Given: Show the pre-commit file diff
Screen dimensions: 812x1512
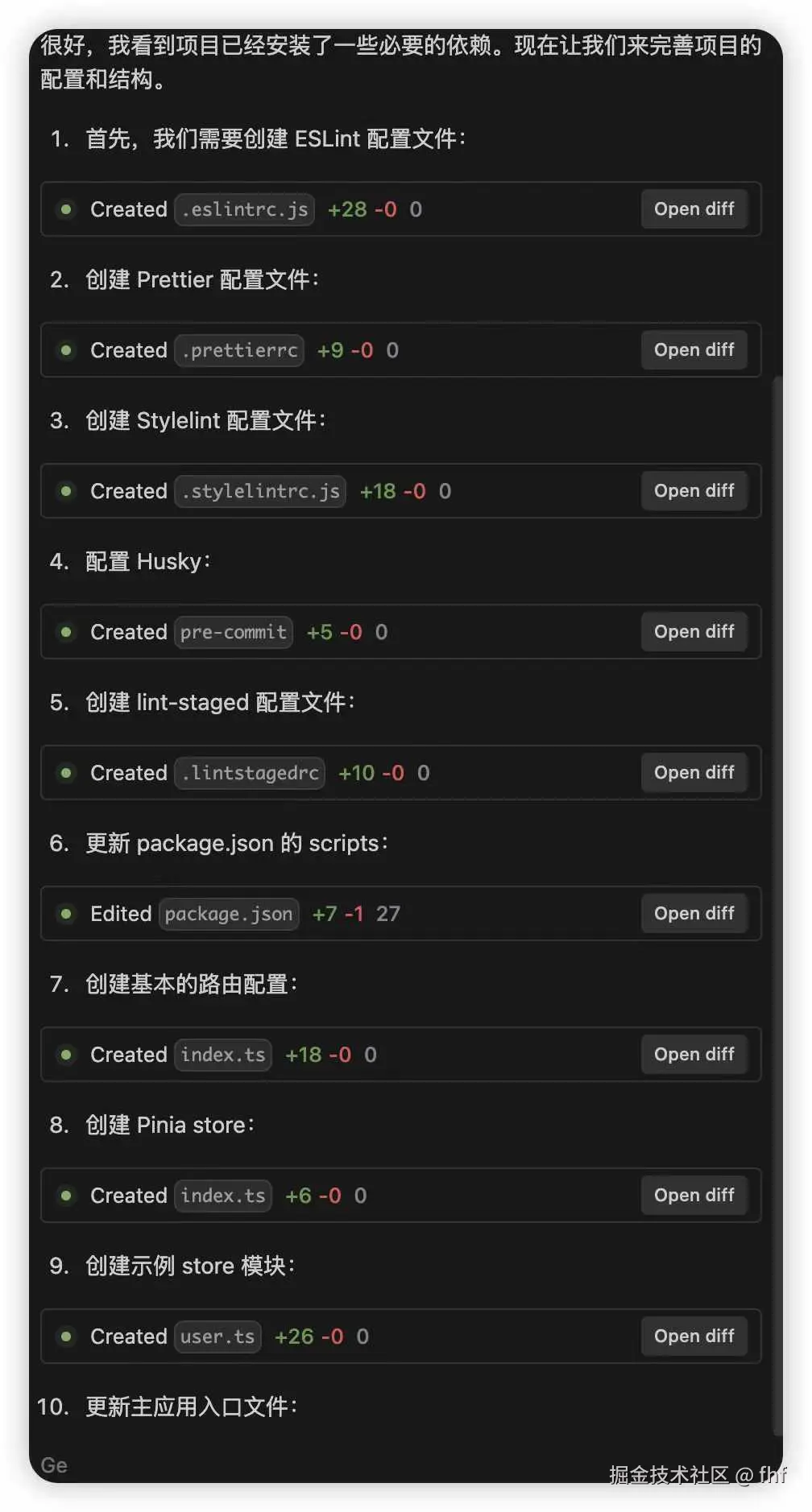Looking at the screenshot, I should point(694,632).
